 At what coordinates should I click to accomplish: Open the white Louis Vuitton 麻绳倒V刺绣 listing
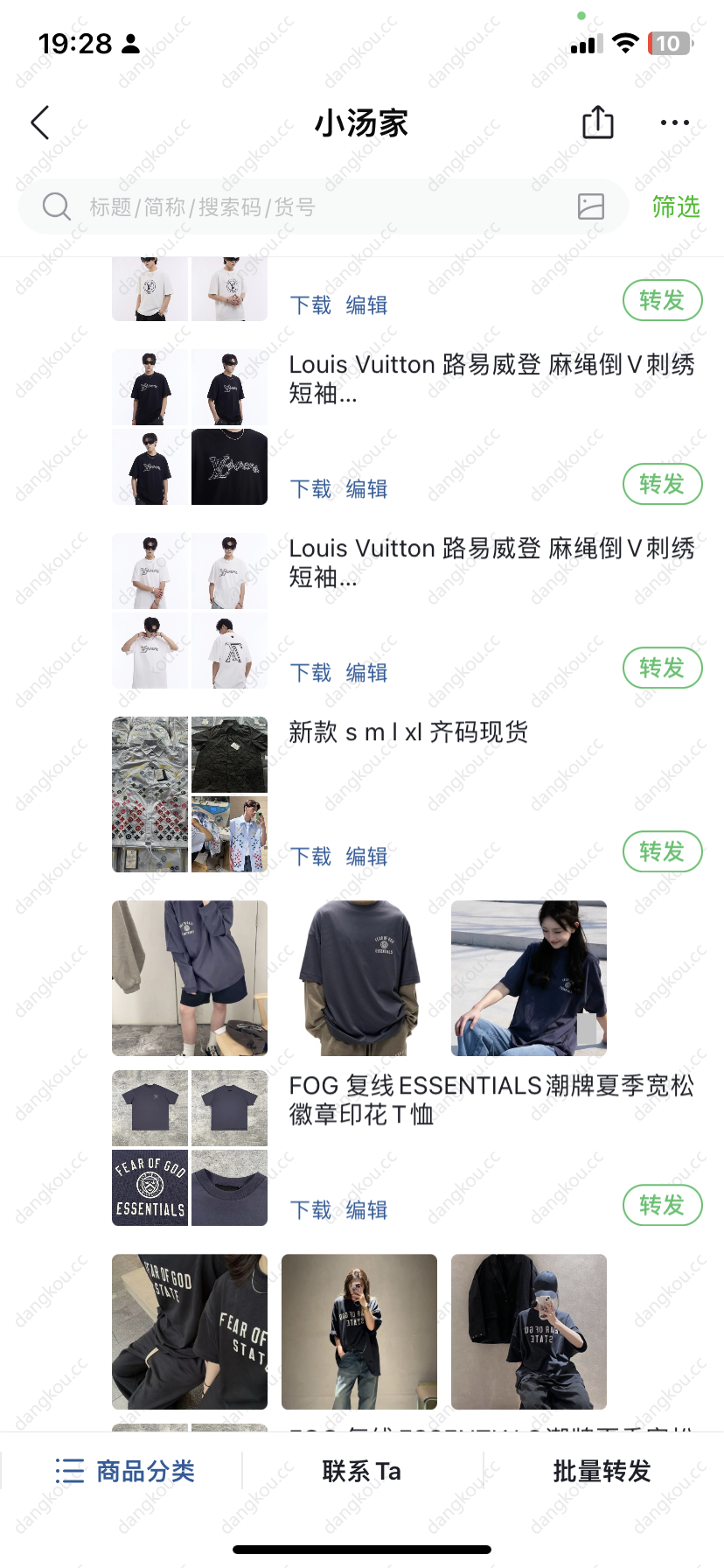491,562
